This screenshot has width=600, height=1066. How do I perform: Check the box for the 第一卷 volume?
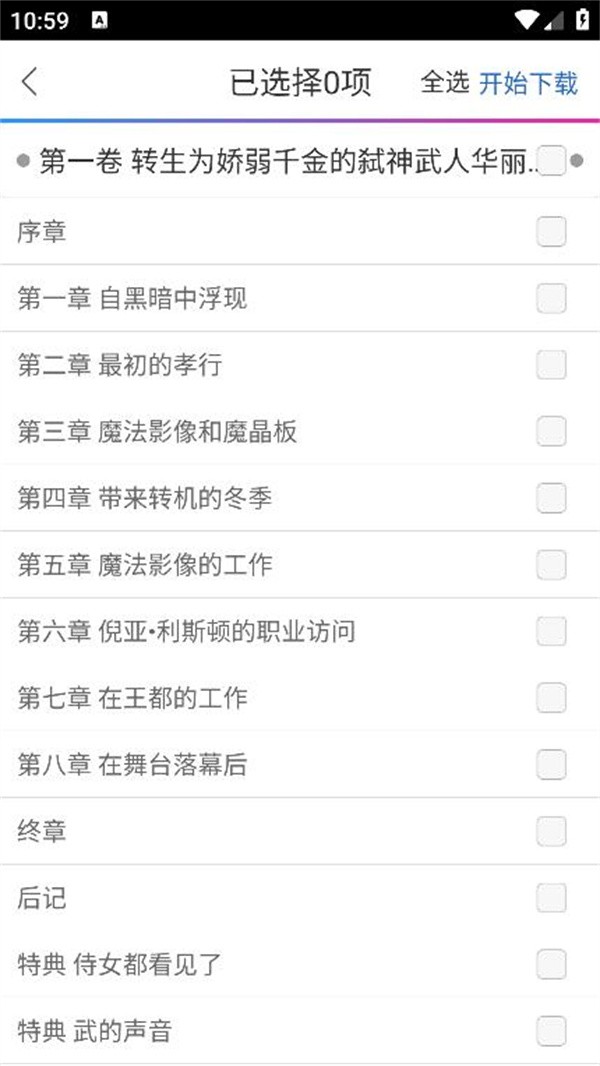tap(551, 161)
